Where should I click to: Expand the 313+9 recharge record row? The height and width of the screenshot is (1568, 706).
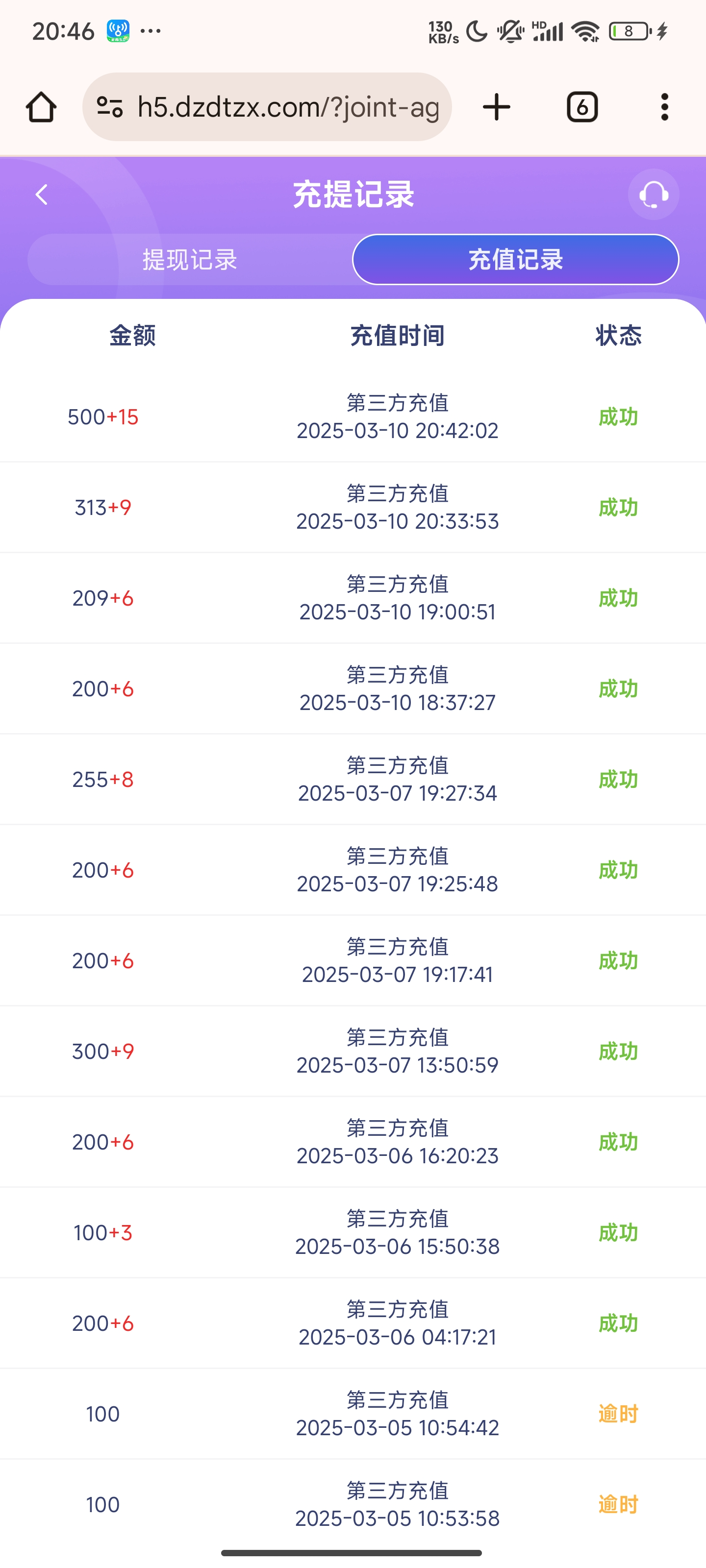(353, 507)
